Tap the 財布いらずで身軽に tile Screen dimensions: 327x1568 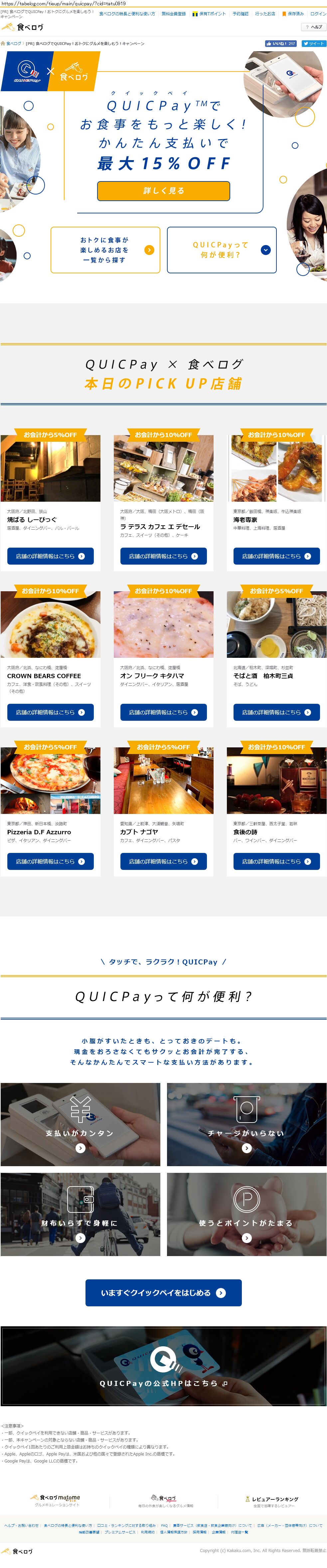click(80, 1214)
